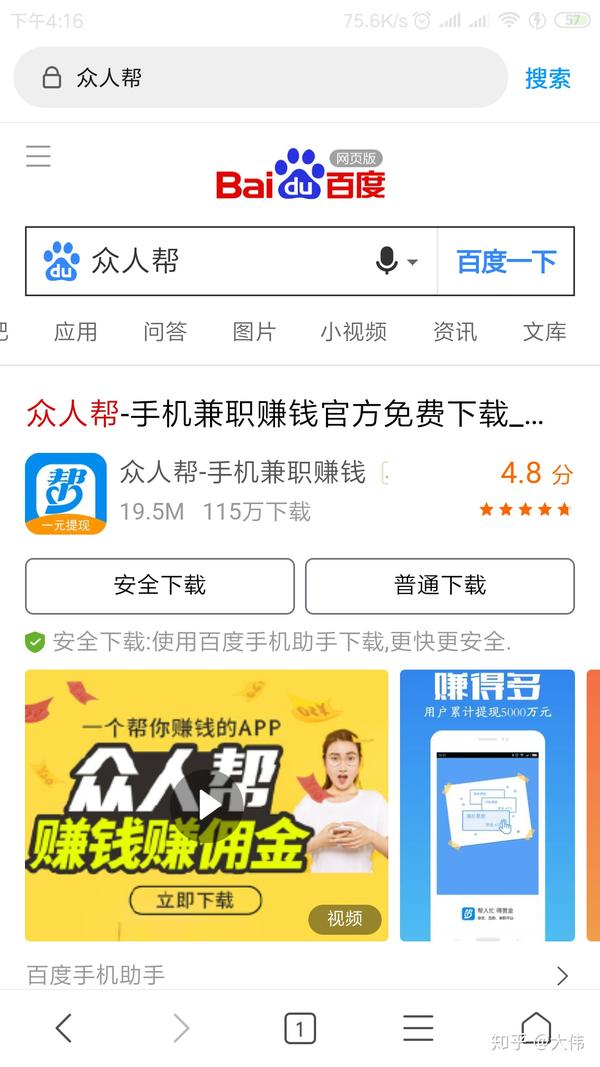
Task: Tap the 百度一下 search button
Action: (506, 262)
